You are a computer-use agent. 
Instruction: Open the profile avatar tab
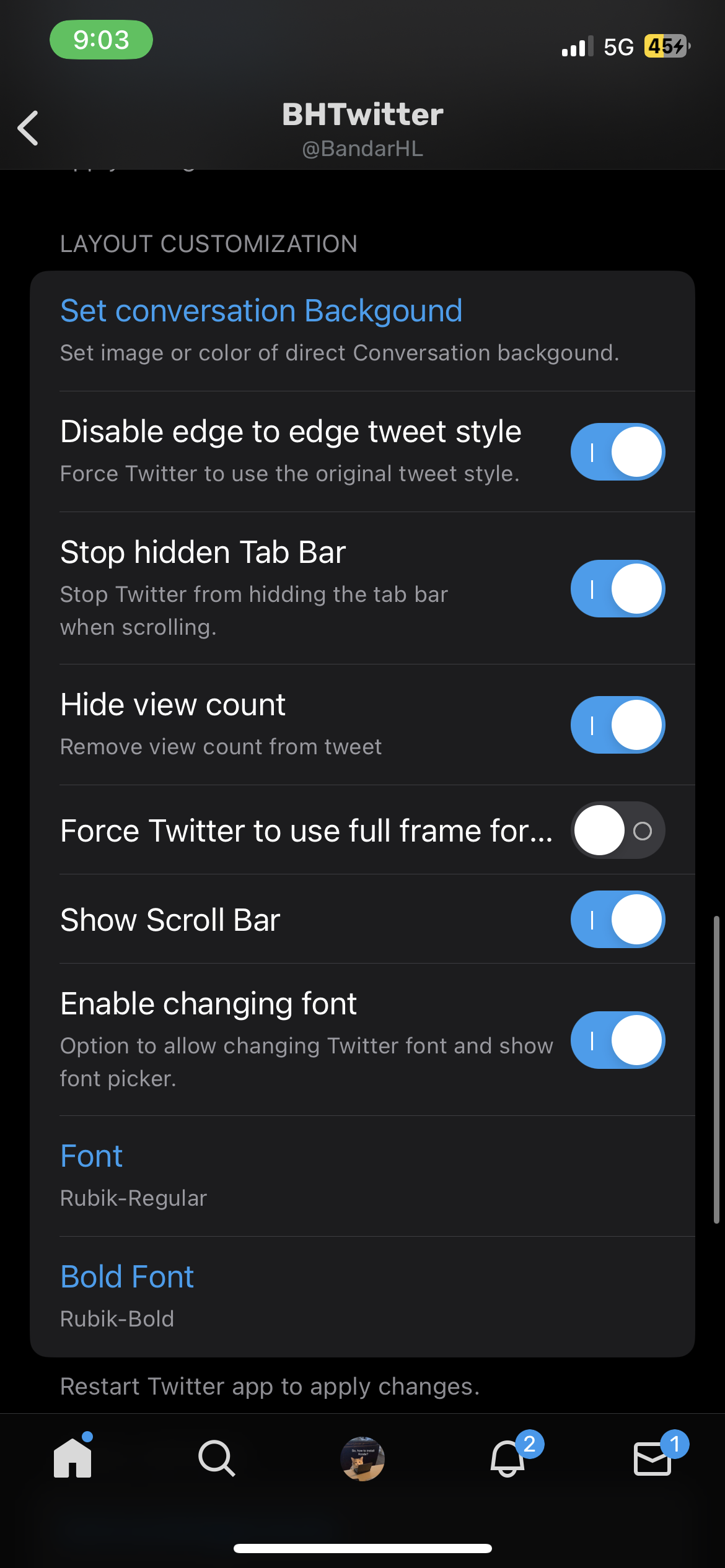pyautogui.click(x=362, y=1458)
